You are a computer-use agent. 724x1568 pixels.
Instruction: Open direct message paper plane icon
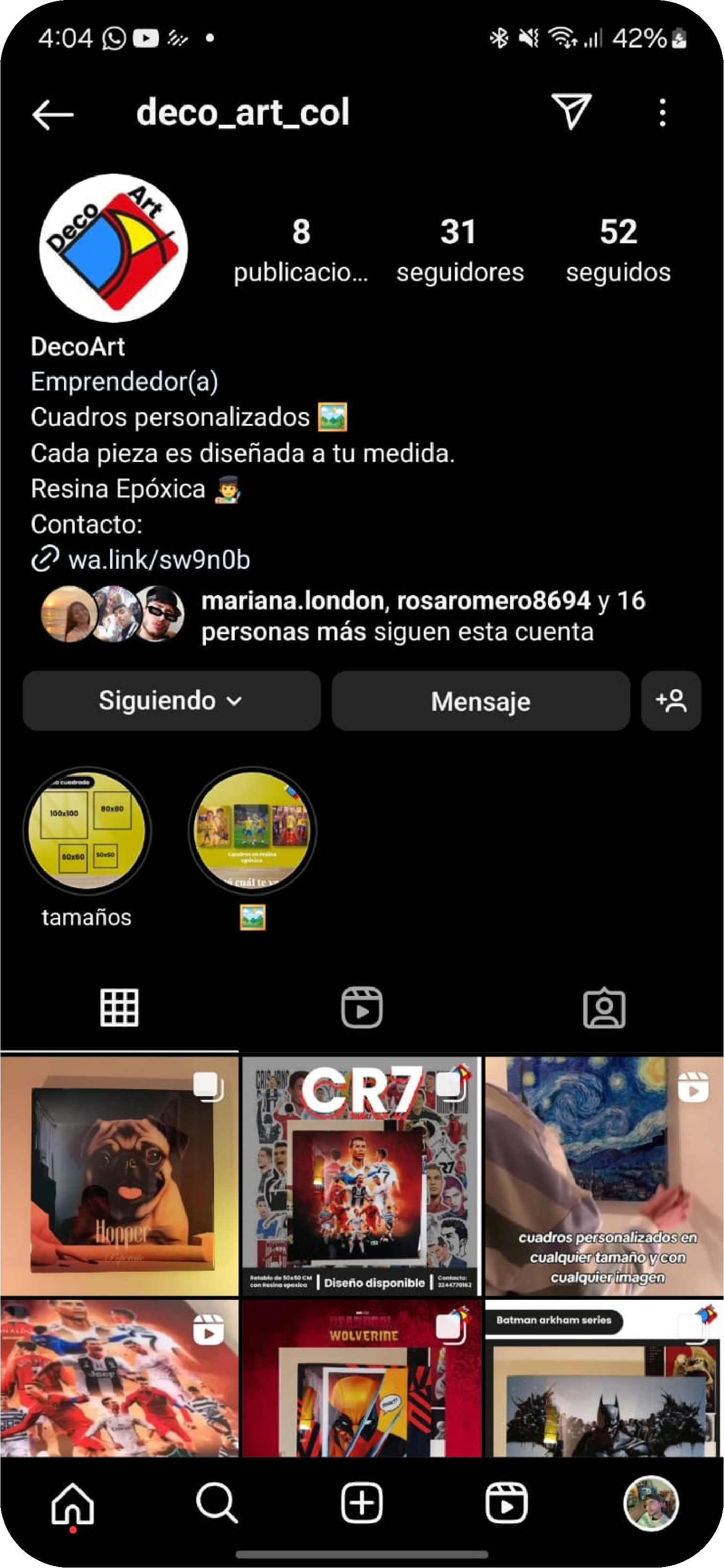tap(571, 111)
